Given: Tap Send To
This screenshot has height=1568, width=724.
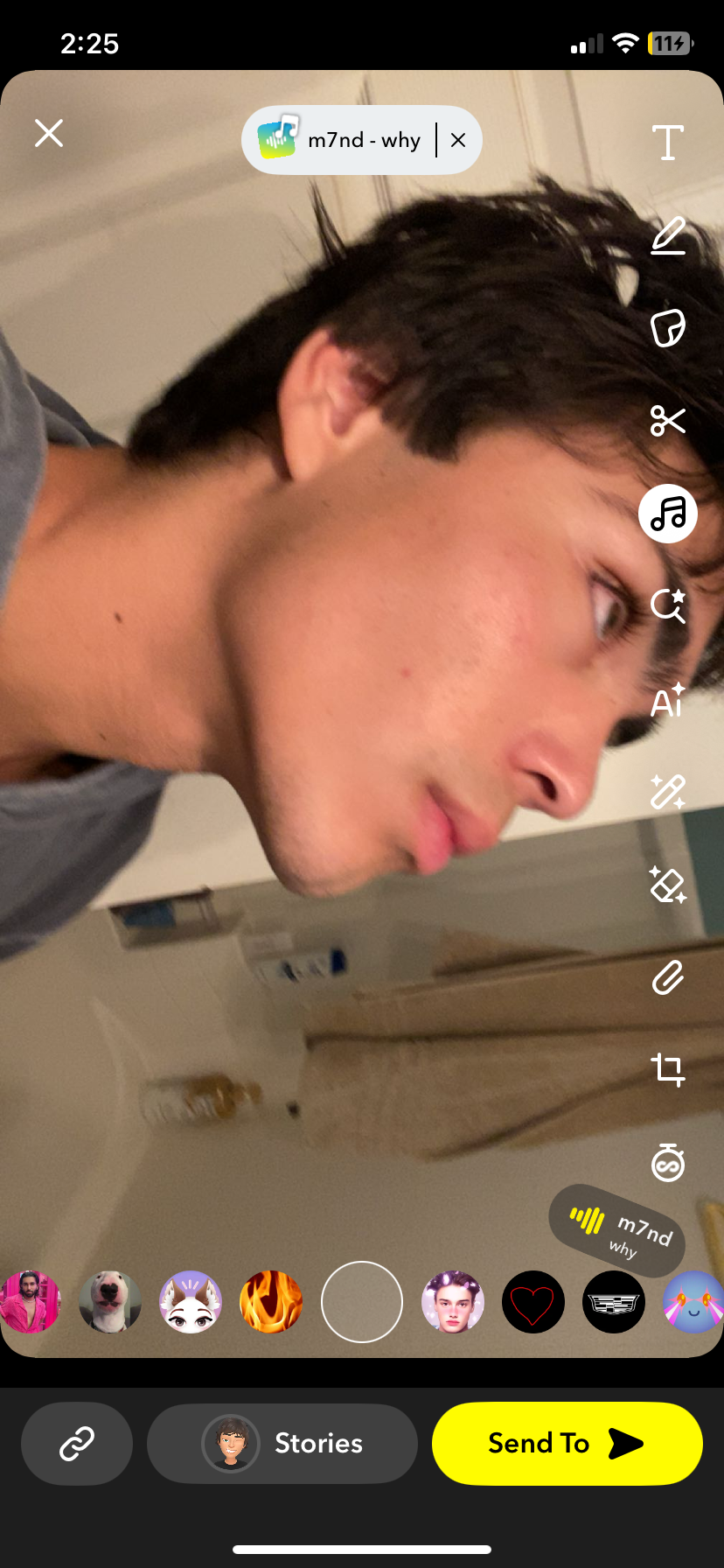Looking at the screenshot, I should 567,1443.
